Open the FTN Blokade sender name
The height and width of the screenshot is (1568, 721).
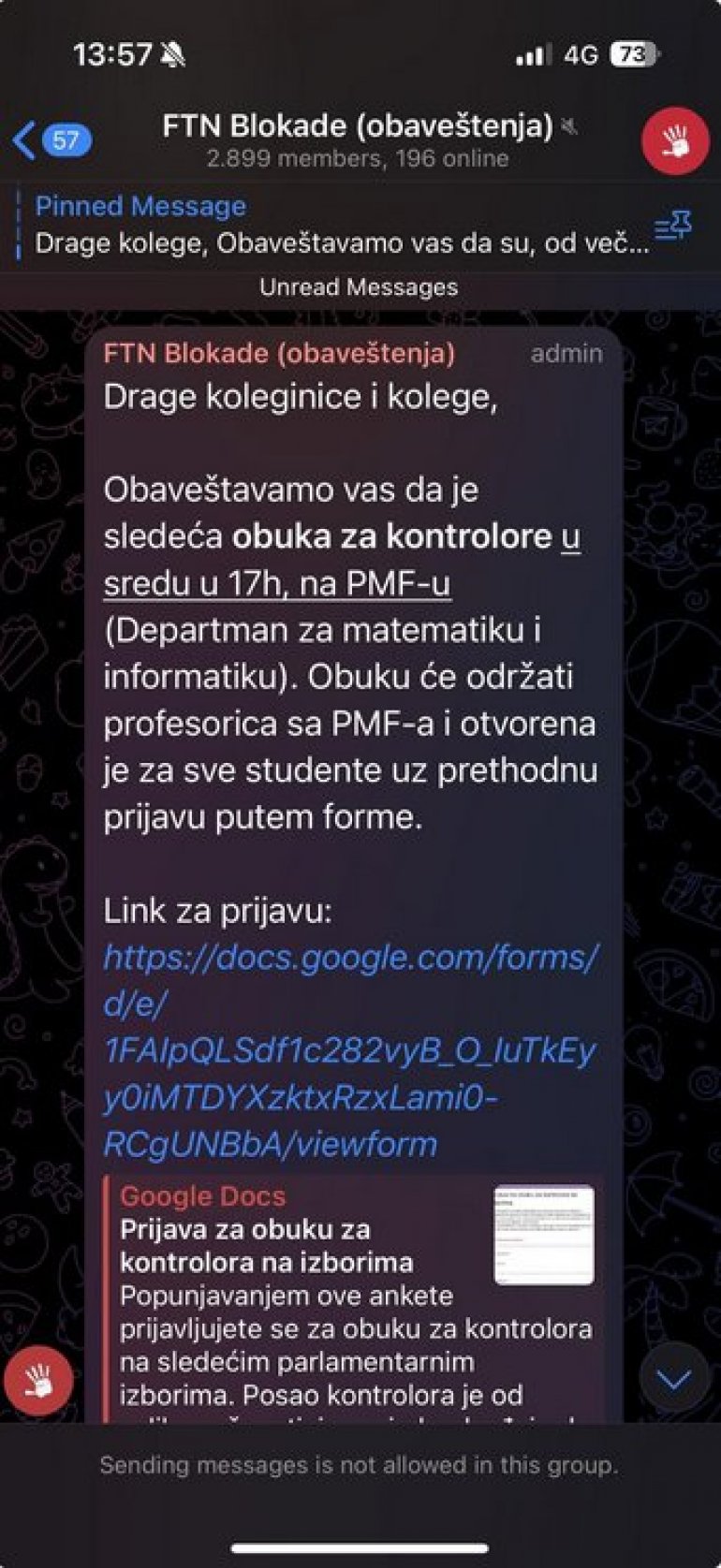(279, 353)
